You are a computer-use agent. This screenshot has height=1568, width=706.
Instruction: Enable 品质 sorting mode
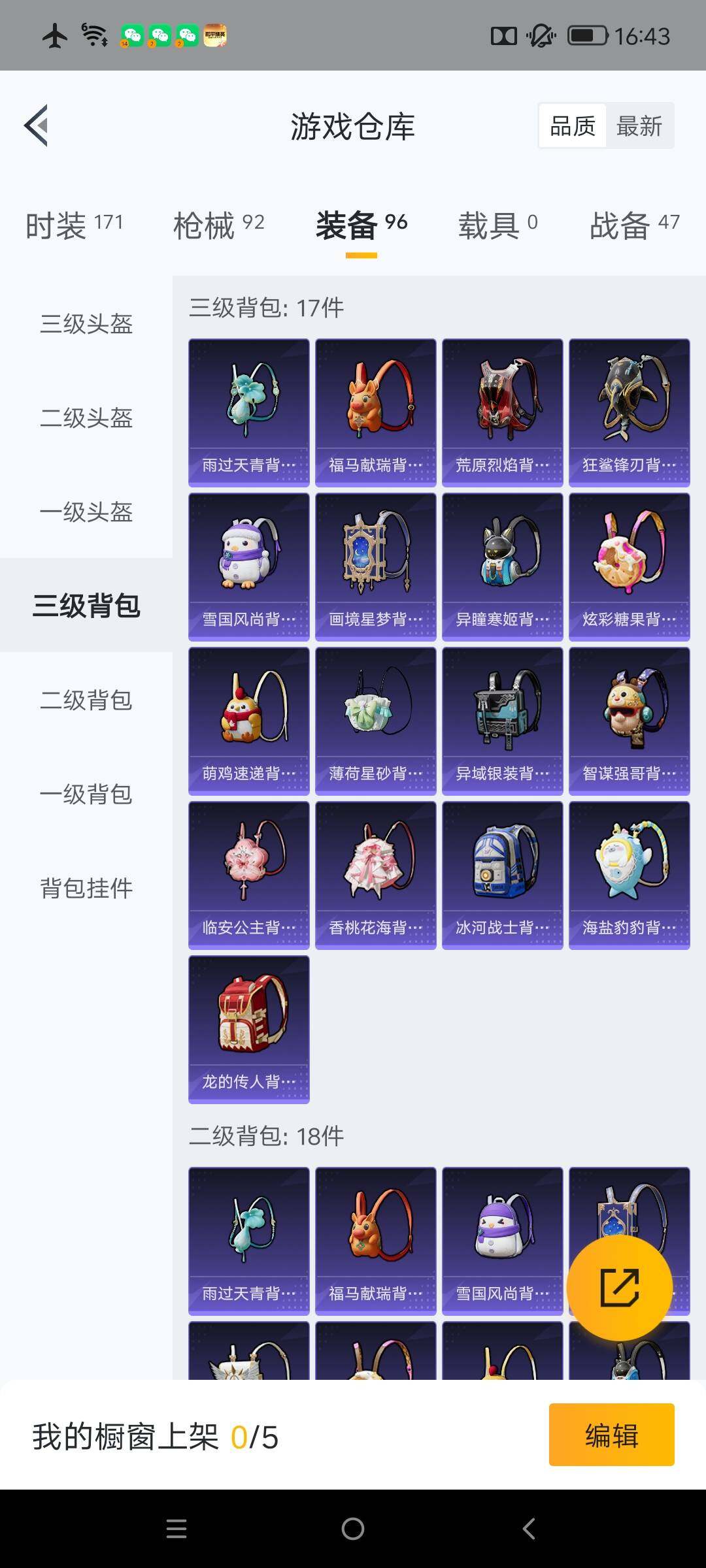(x=571, y=125)
